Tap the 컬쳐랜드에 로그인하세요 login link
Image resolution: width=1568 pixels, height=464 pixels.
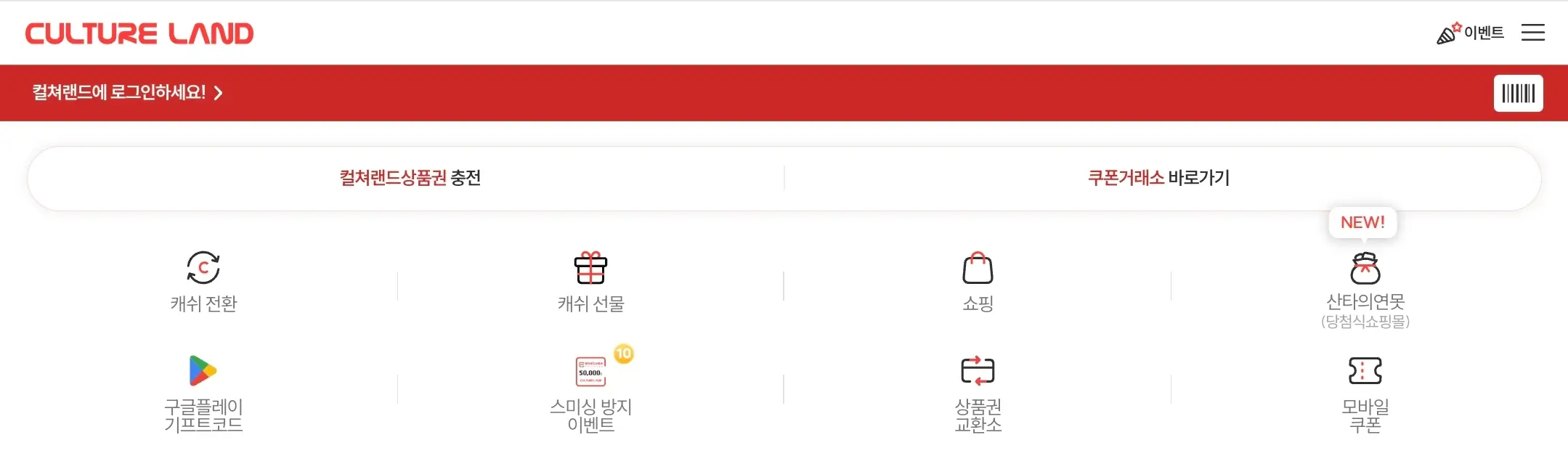click(127, 93)
